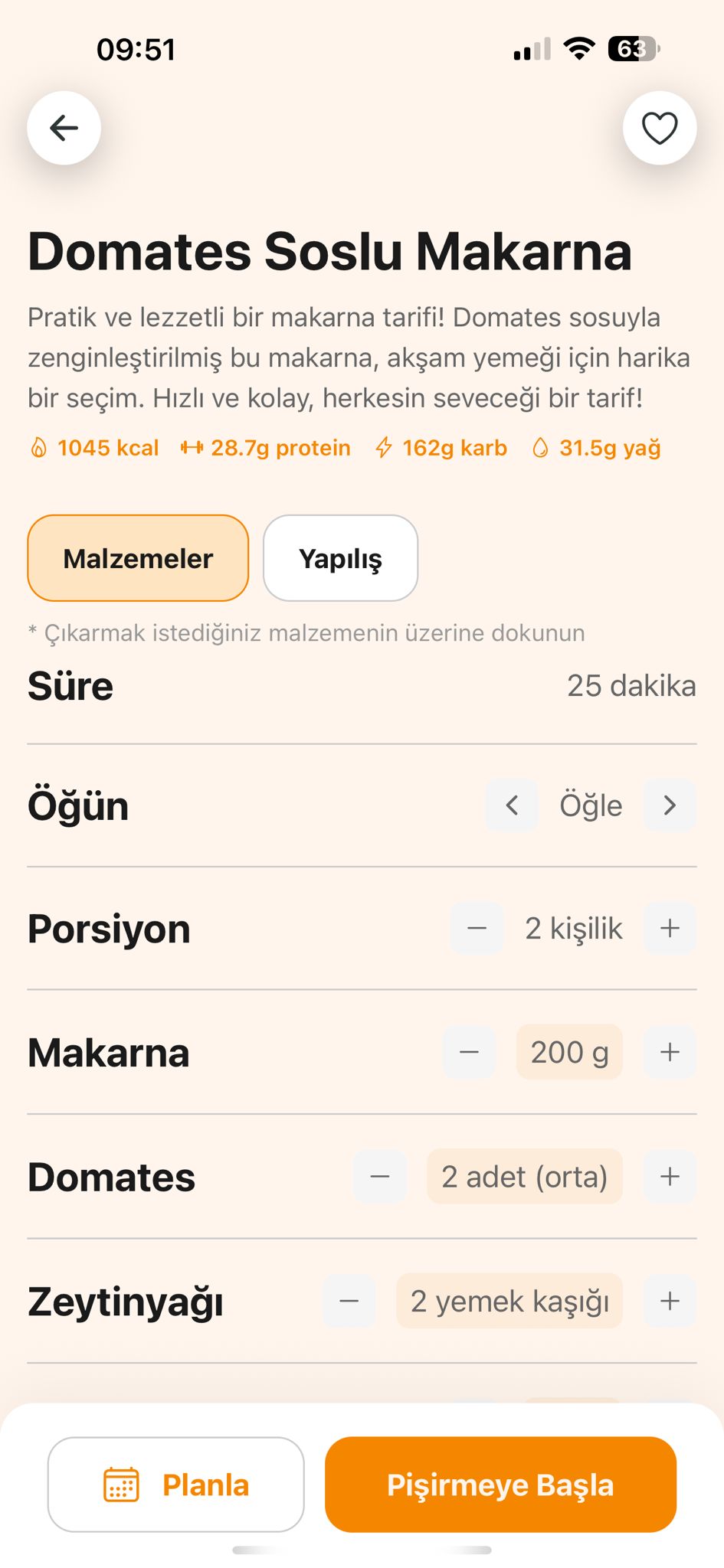The width and height of the screenshot is (724, 1568).
Task: Select the Malzemeler tab
Action: pos(138,558)
